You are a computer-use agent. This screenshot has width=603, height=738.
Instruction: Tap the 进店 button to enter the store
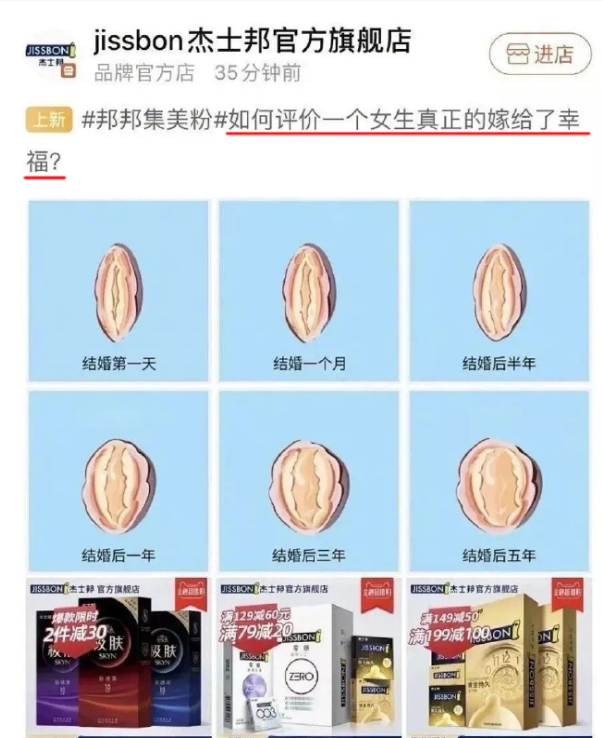[x=535, y=52]
